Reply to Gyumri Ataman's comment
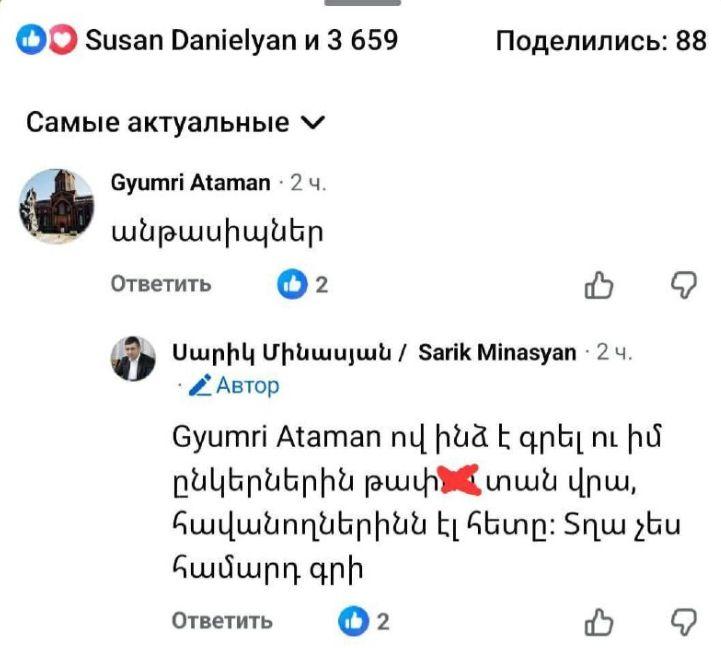 160,284
